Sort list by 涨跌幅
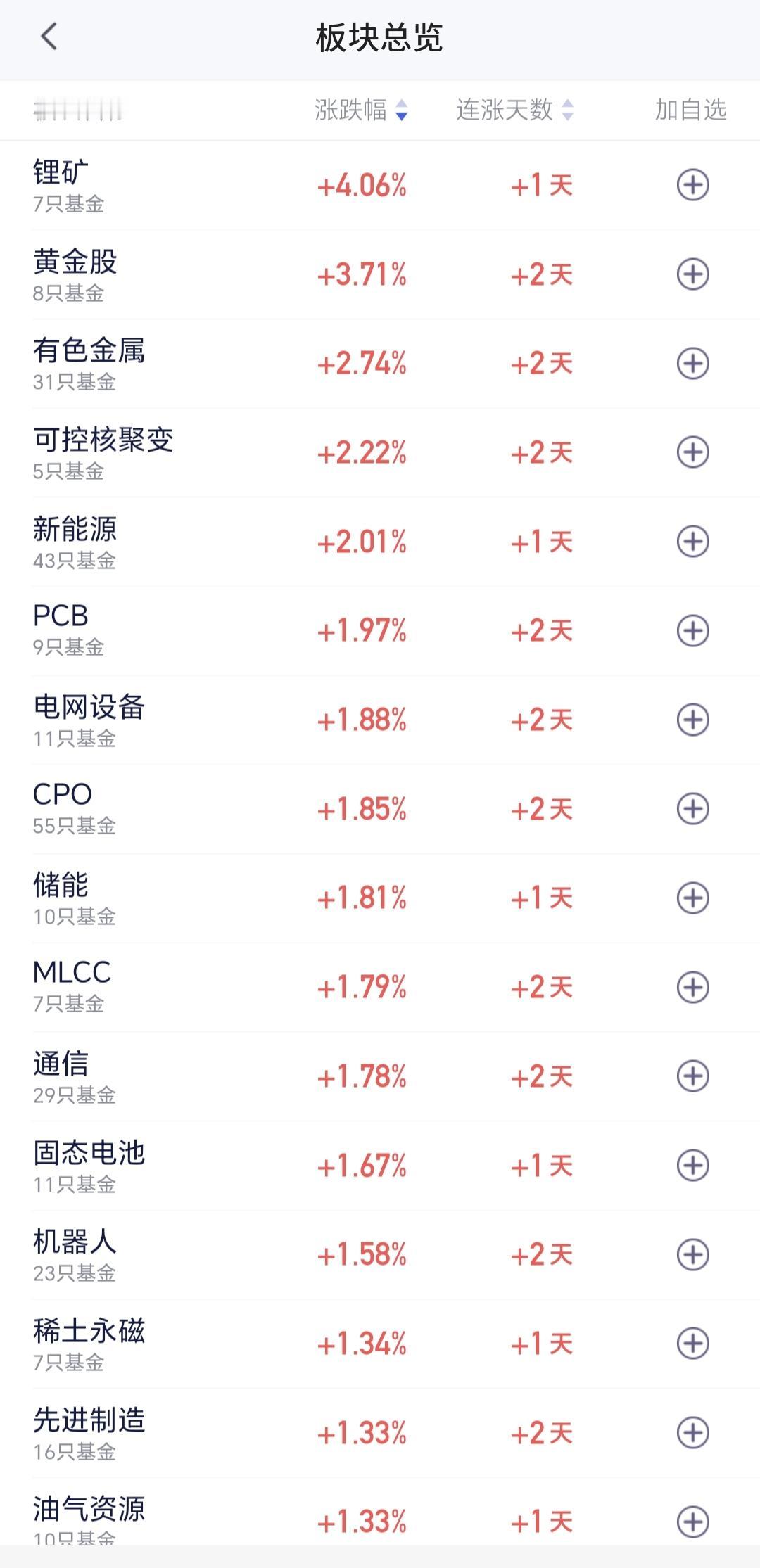Image resolution: width=760 pixels, height=1568 pixels. coord(361,110)
